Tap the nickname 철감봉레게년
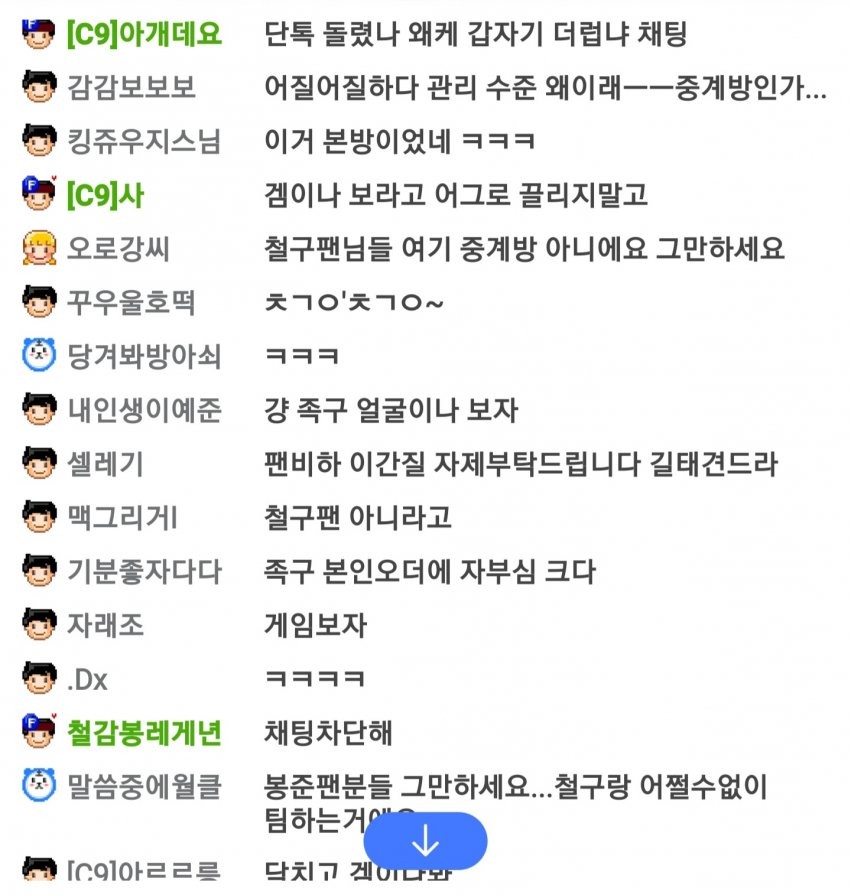This screenshot has width=850, height=895. pos(144,733)
